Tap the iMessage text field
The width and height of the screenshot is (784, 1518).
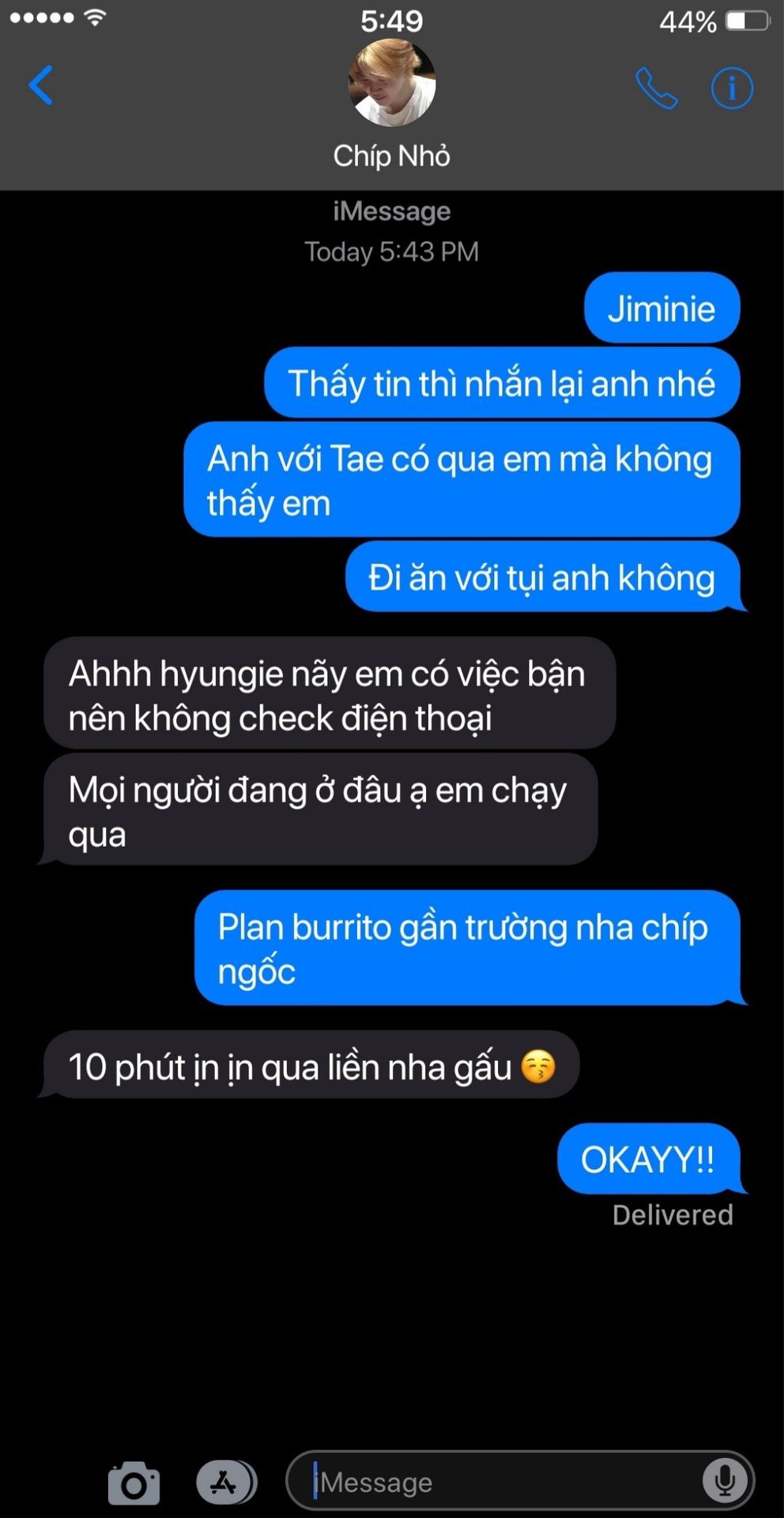498,1482
